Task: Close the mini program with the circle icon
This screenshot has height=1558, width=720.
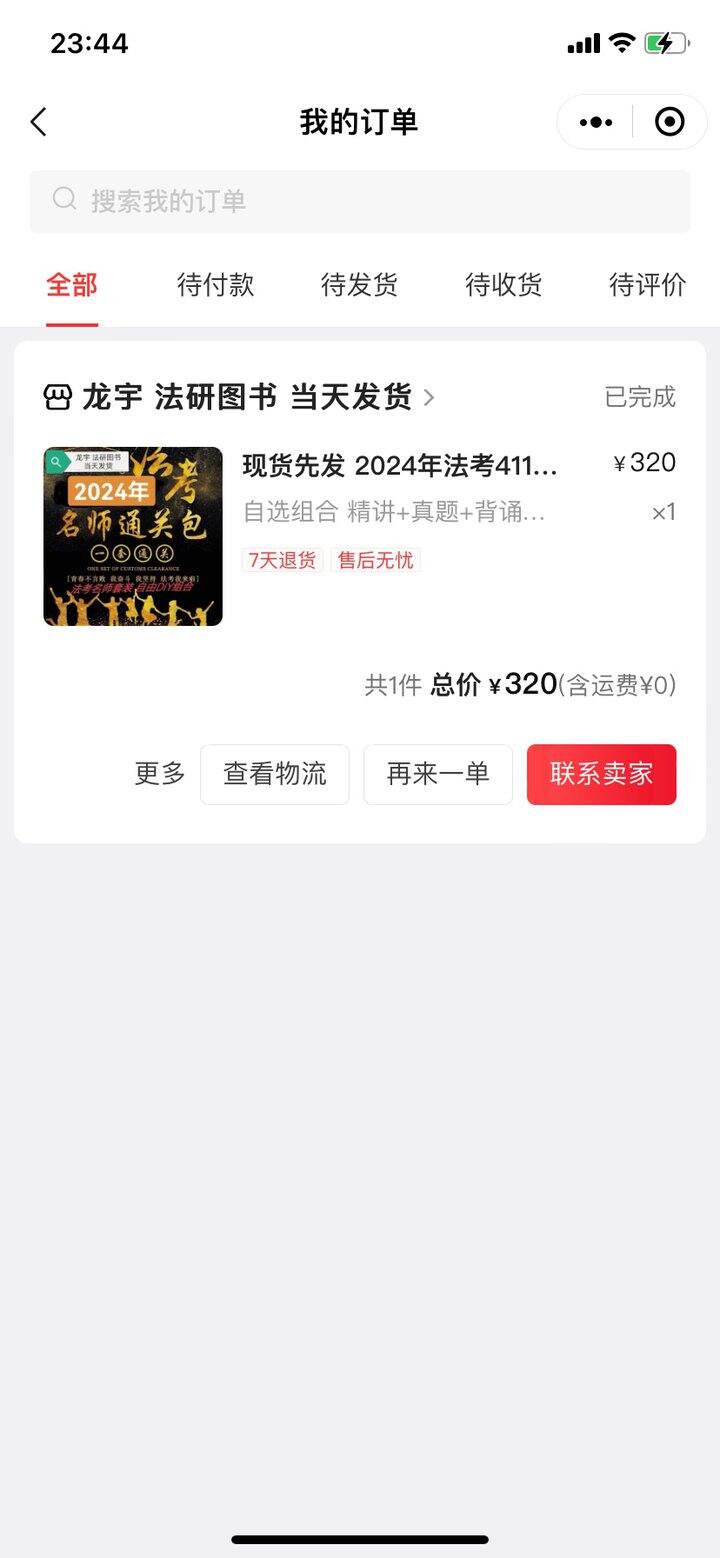Action: 669,122
